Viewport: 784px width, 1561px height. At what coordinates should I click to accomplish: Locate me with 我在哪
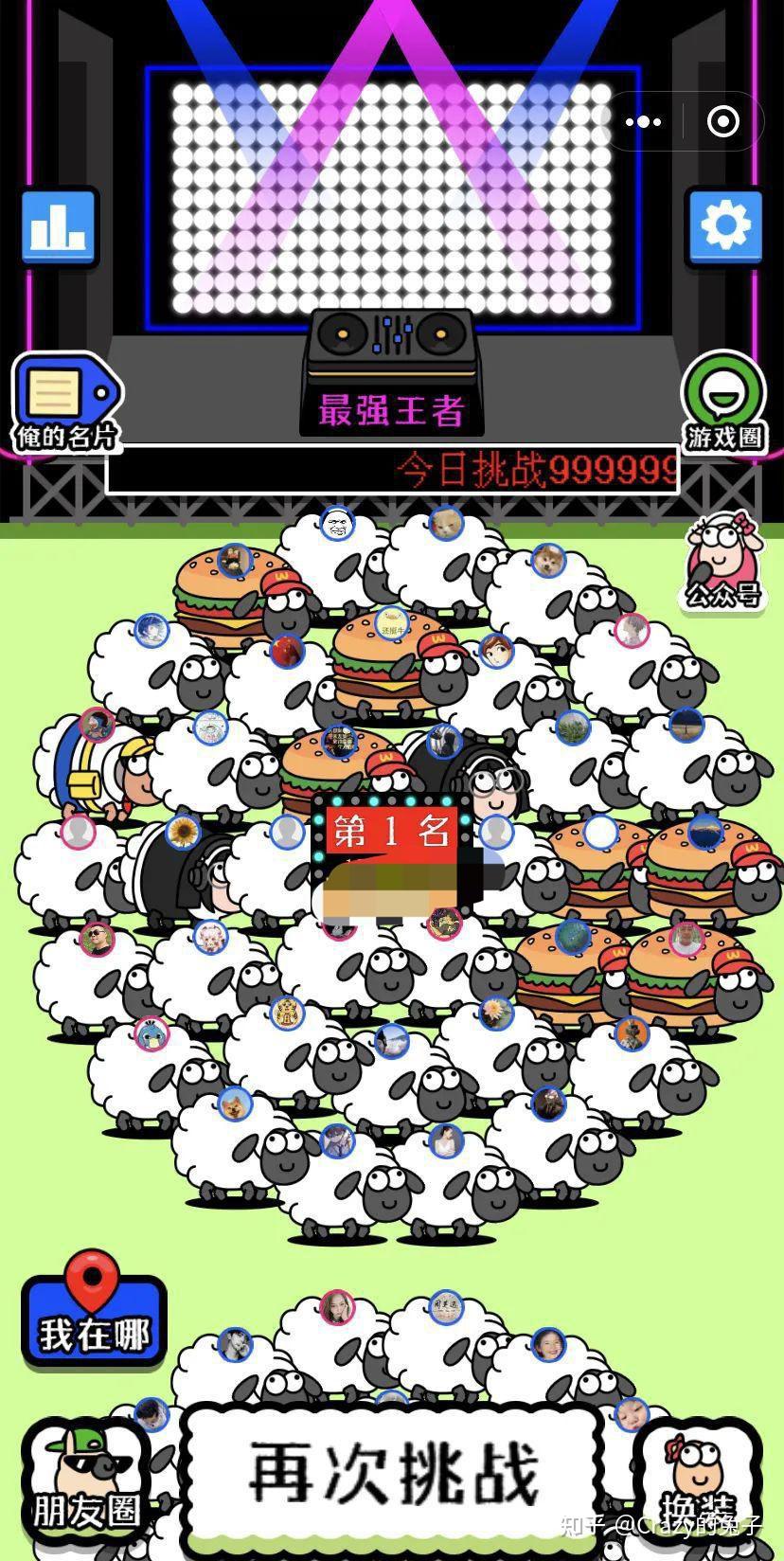(x=93, y=1313)
